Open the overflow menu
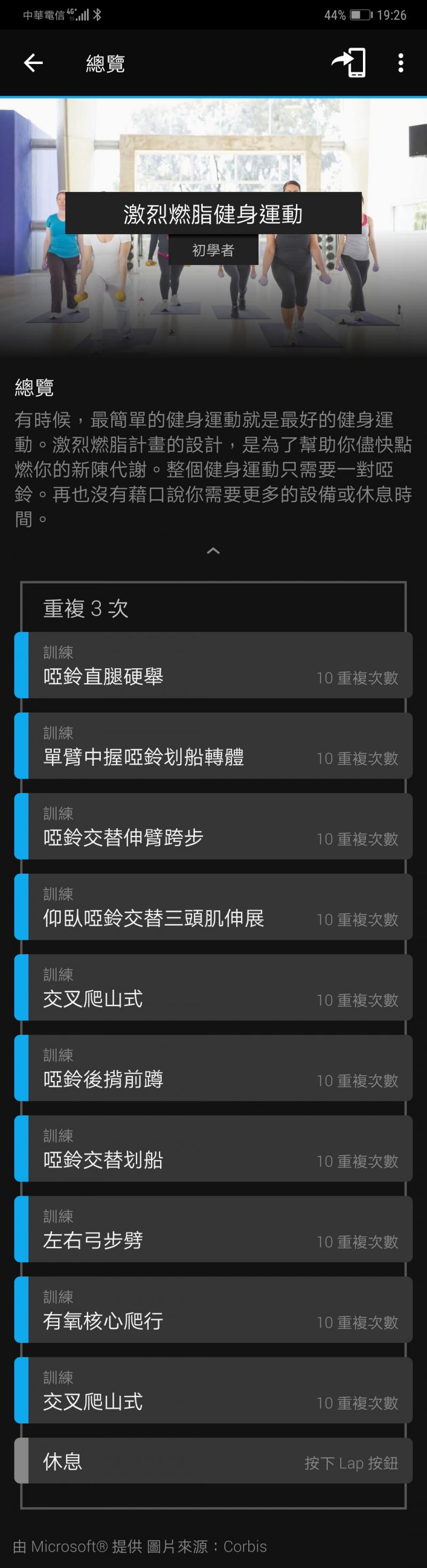 400,63
